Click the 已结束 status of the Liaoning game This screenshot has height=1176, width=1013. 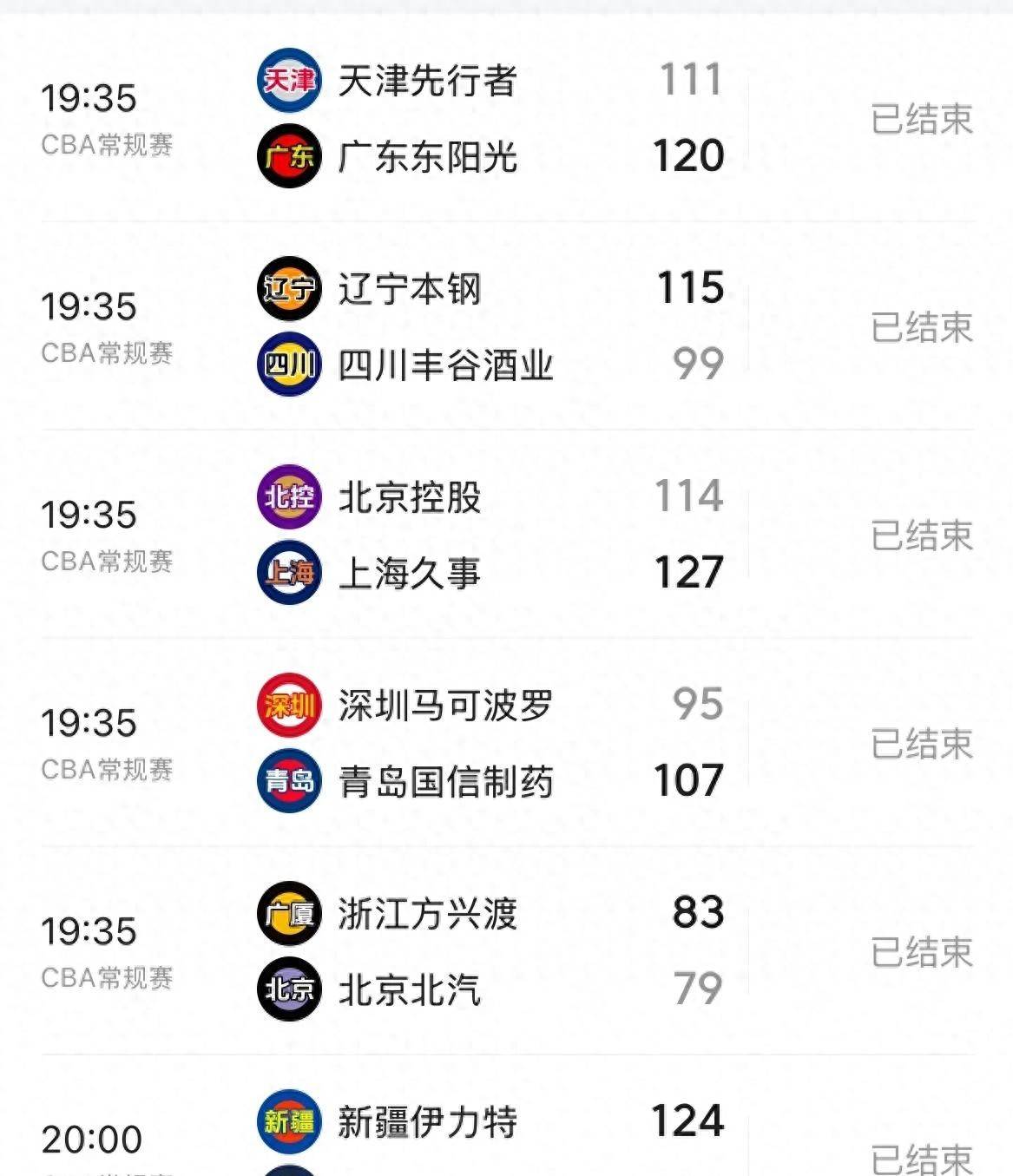pyautogui.click(x=924, y=328)
